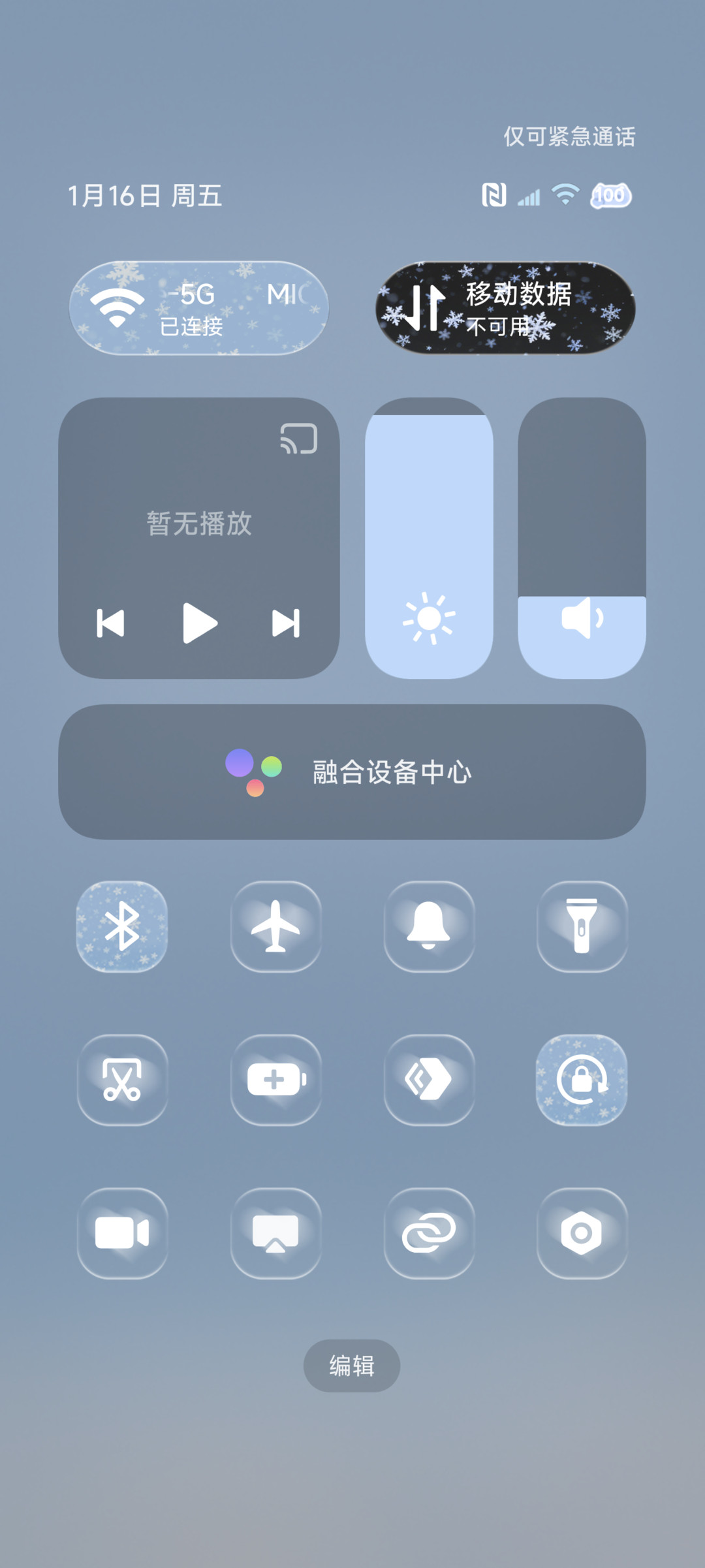705x1568 pixels.
Task: Turn off Bluetooth
Action: (122, 926)
